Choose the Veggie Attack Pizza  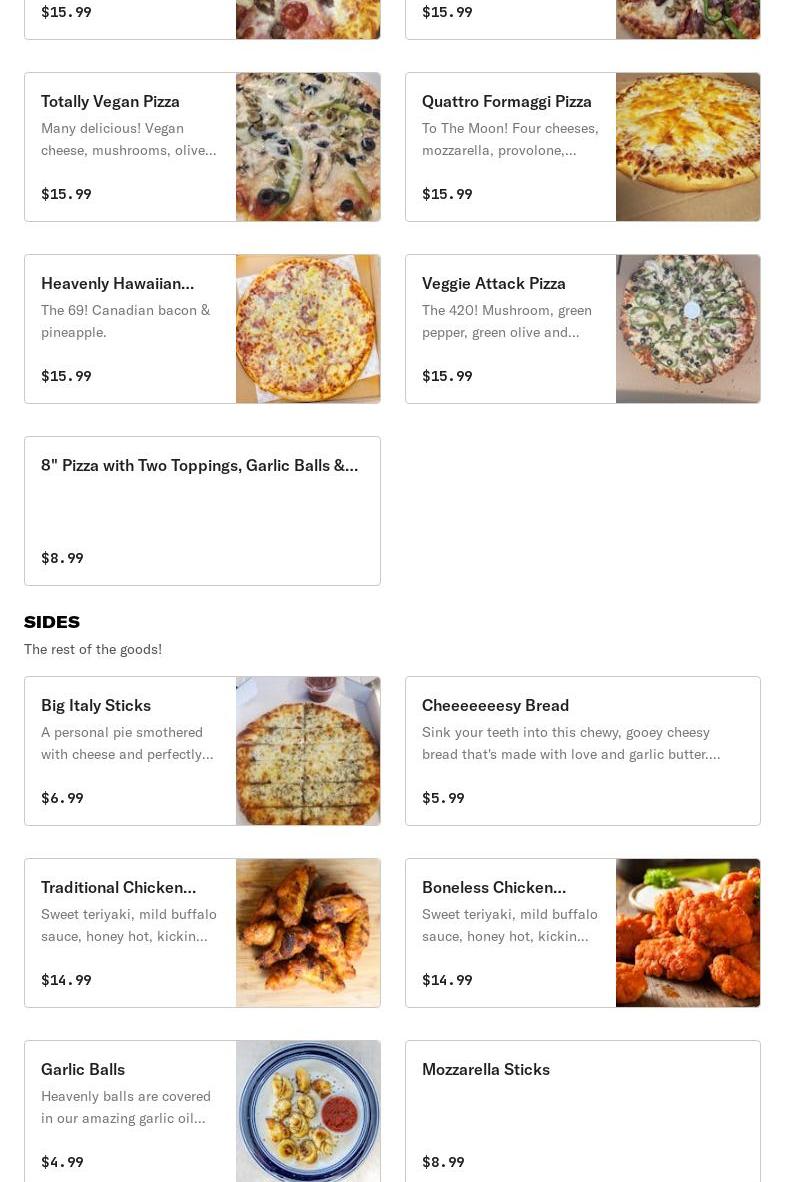point(582,329)
